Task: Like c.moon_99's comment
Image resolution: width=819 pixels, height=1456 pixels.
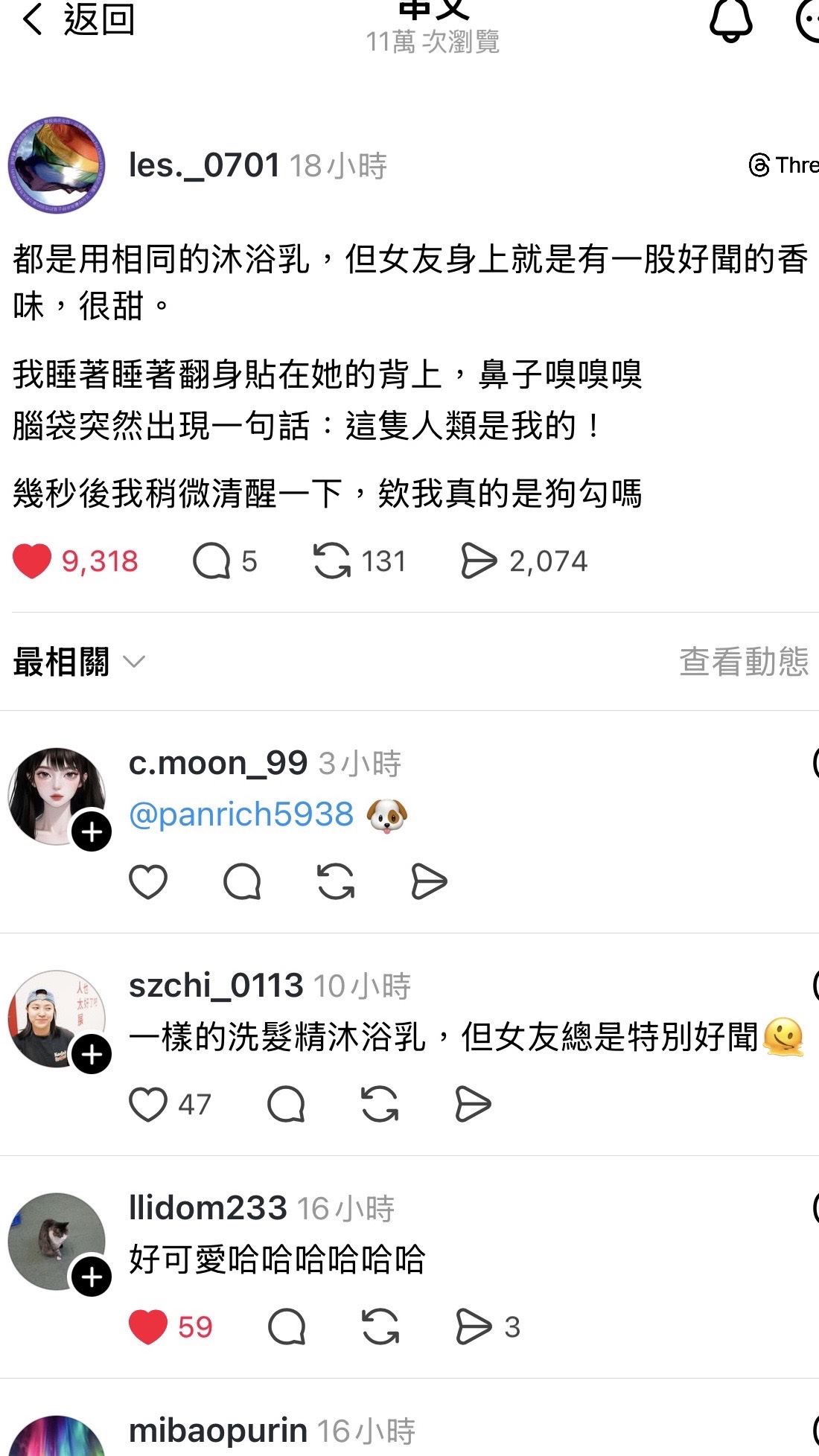Action: coord(148,882)
